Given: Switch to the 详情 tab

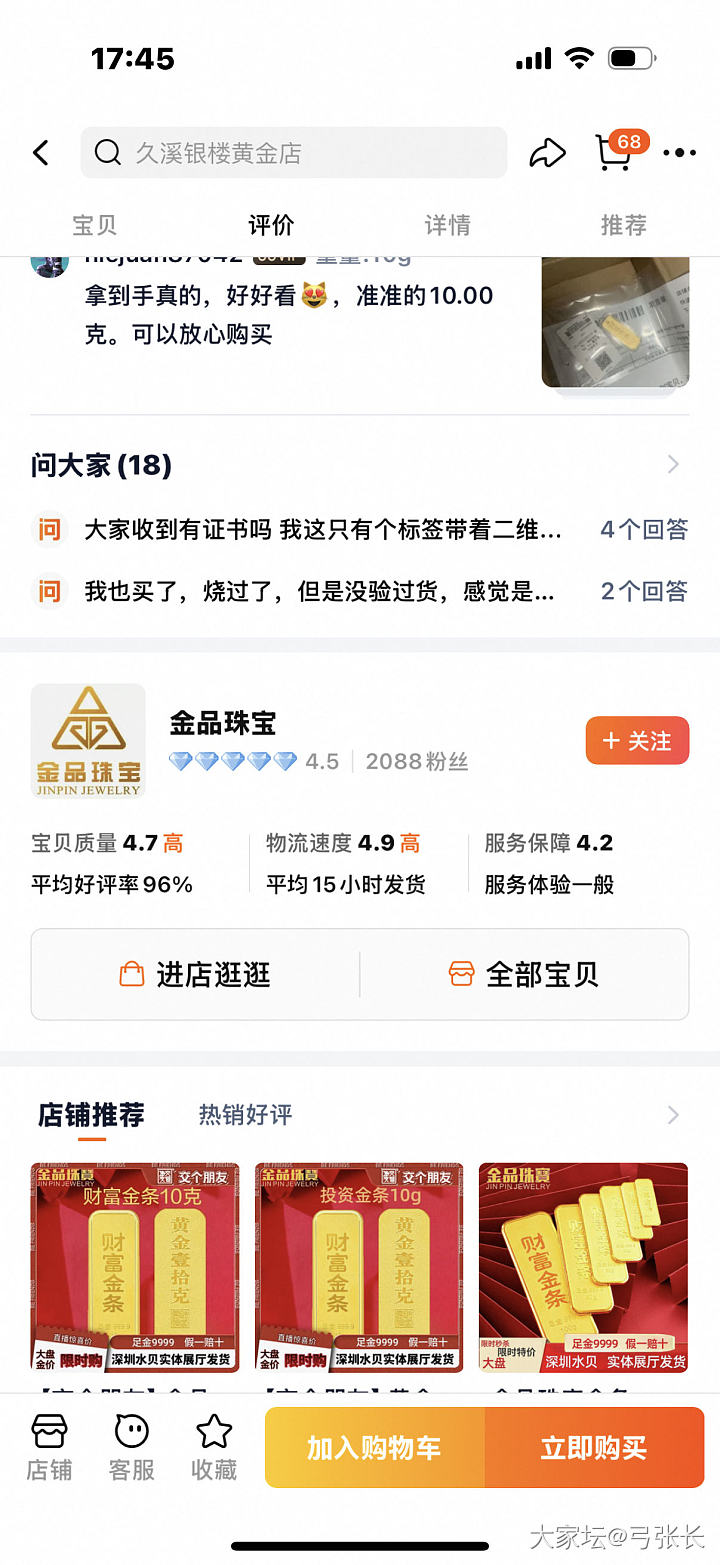Looking at the screenshot, I should 447,225.
